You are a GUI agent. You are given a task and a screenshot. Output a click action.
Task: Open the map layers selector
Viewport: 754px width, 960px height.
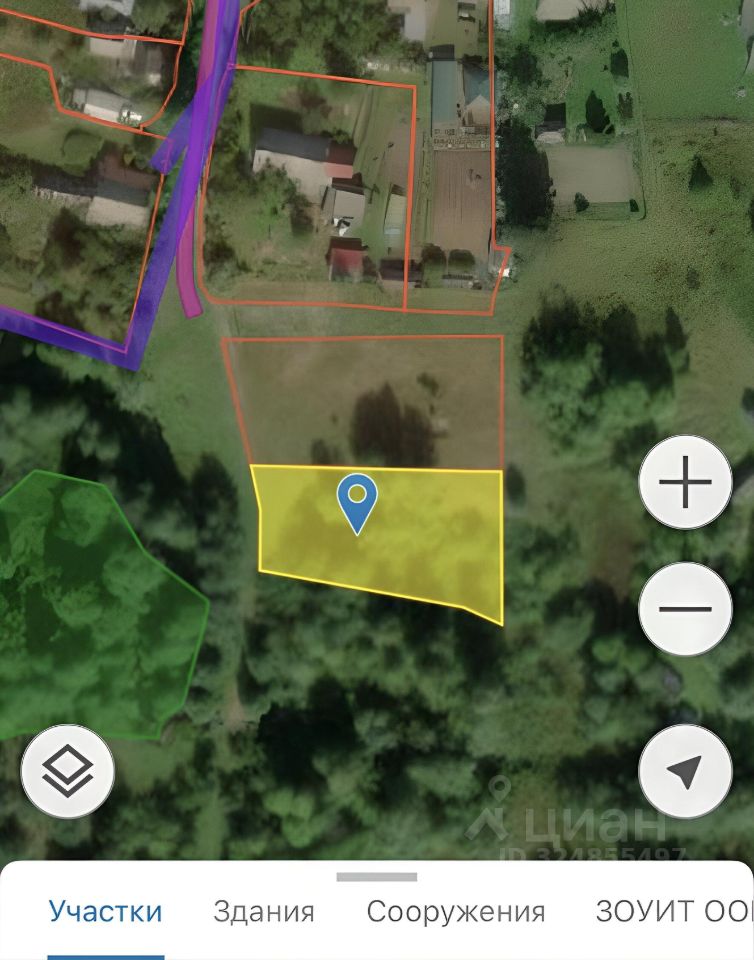coord(68,771)
